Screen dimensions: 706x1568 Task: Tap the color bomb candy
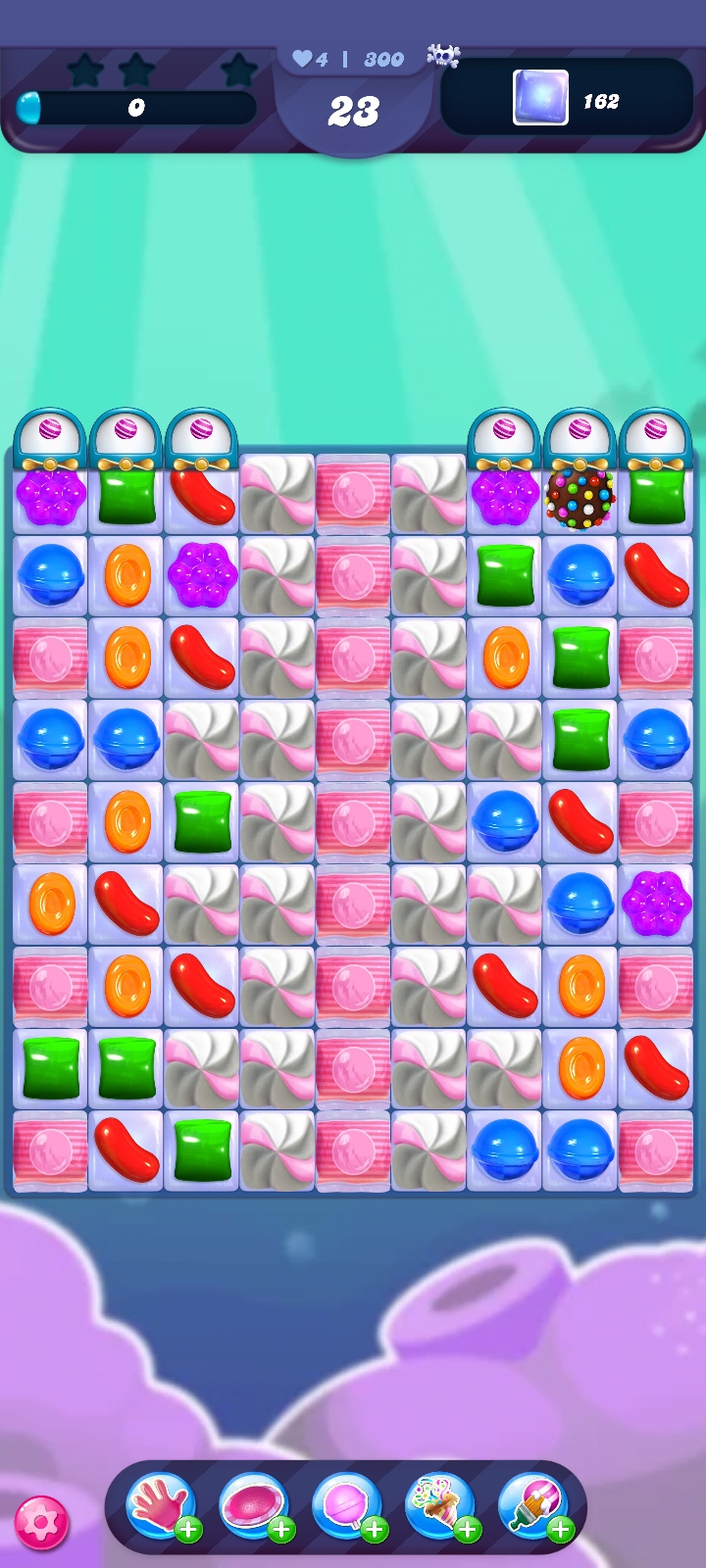[x=580, y=497]
